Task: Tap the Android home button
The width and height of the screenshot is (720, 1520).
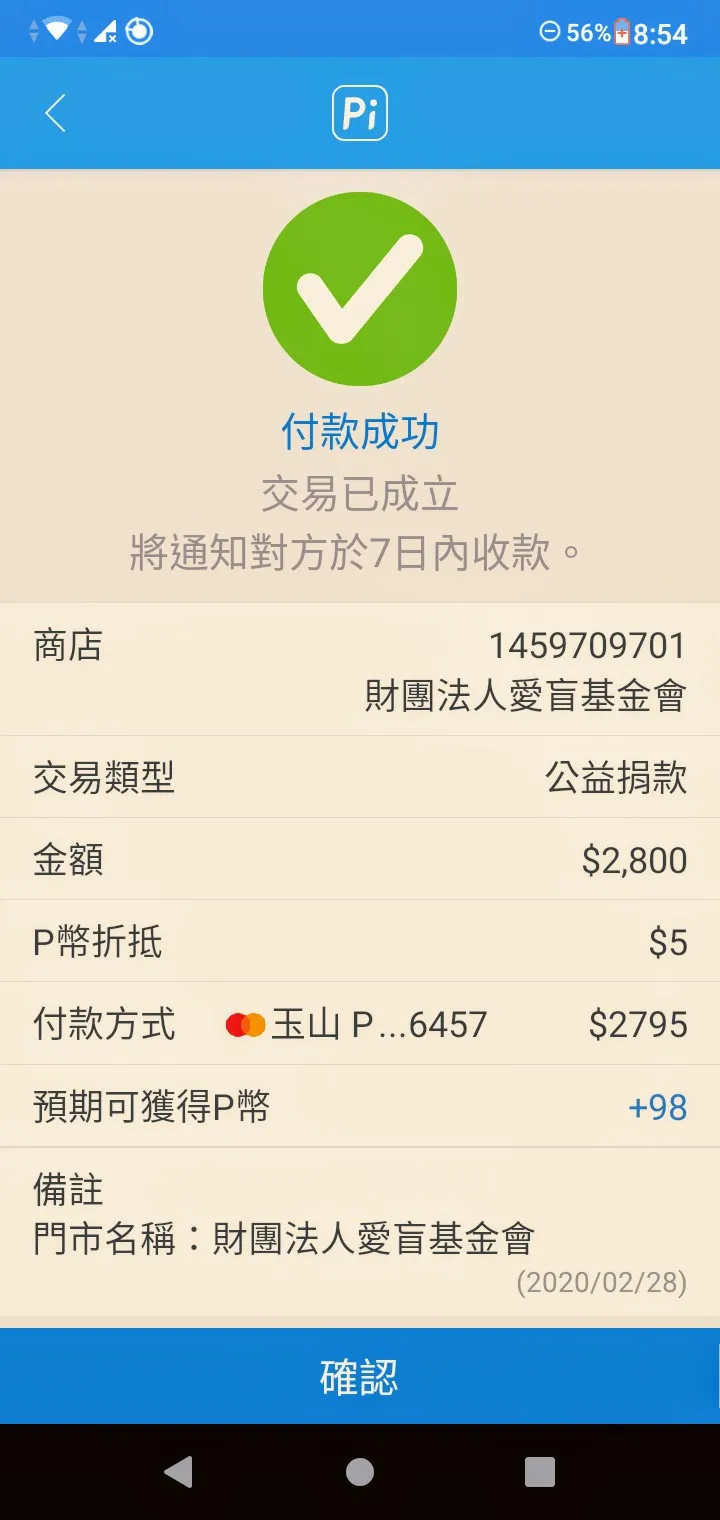Action: 359,1472
